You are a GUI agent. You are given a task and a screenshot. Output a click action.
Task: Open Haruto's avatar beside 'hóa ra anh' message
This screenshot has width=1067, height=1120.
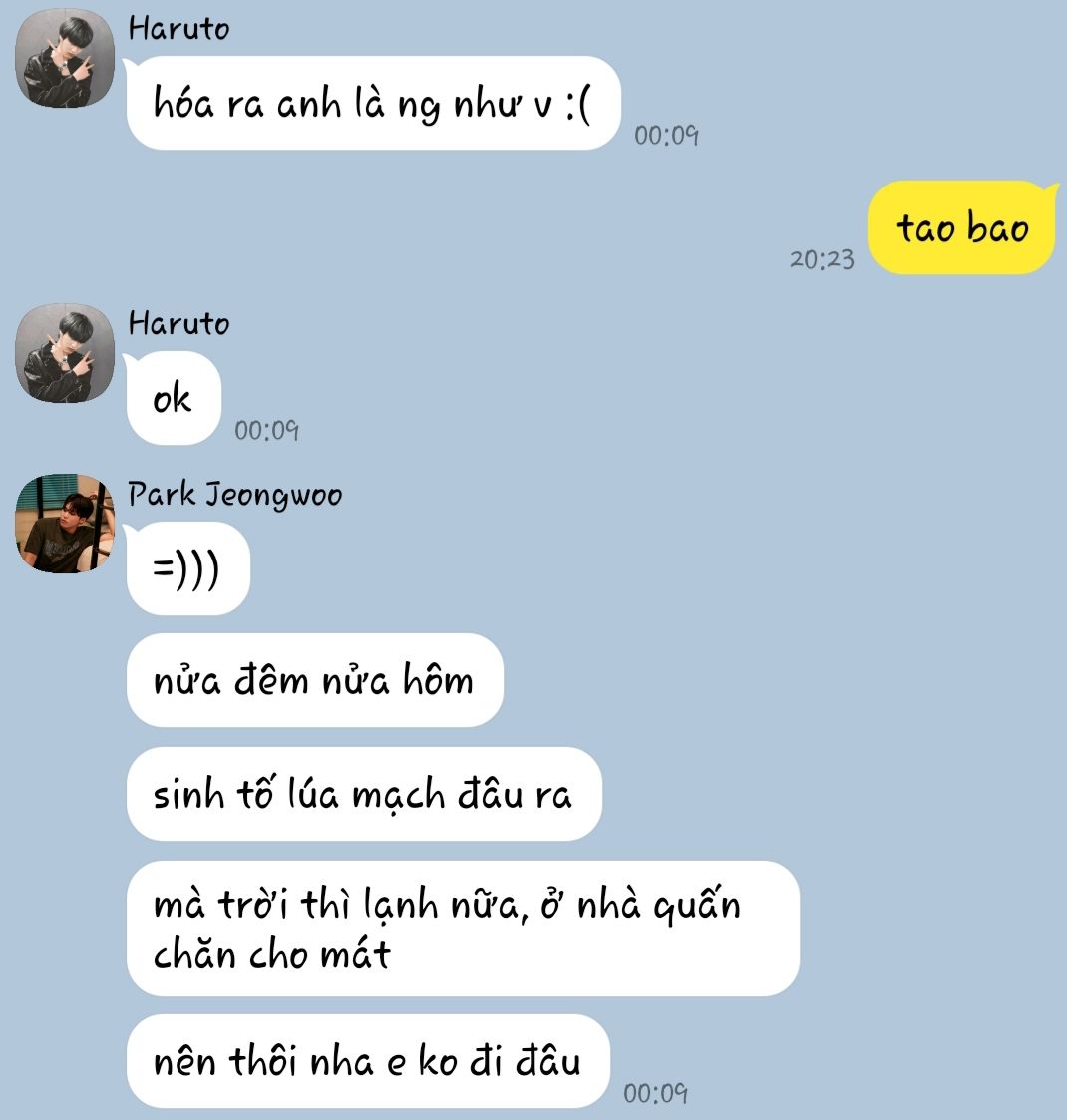(x=65, y=59)
